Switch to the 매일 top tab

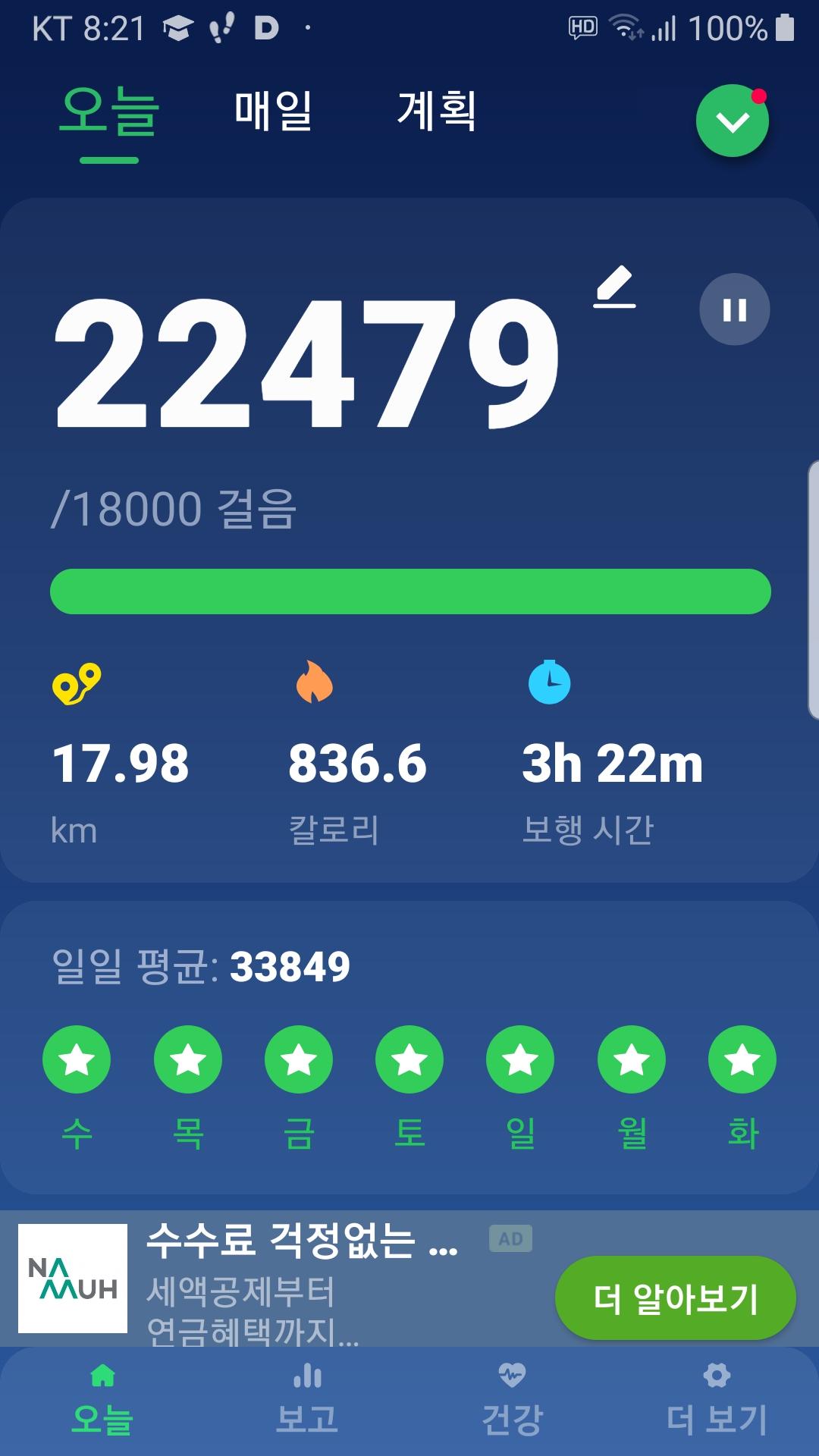[x=273, y=111]
